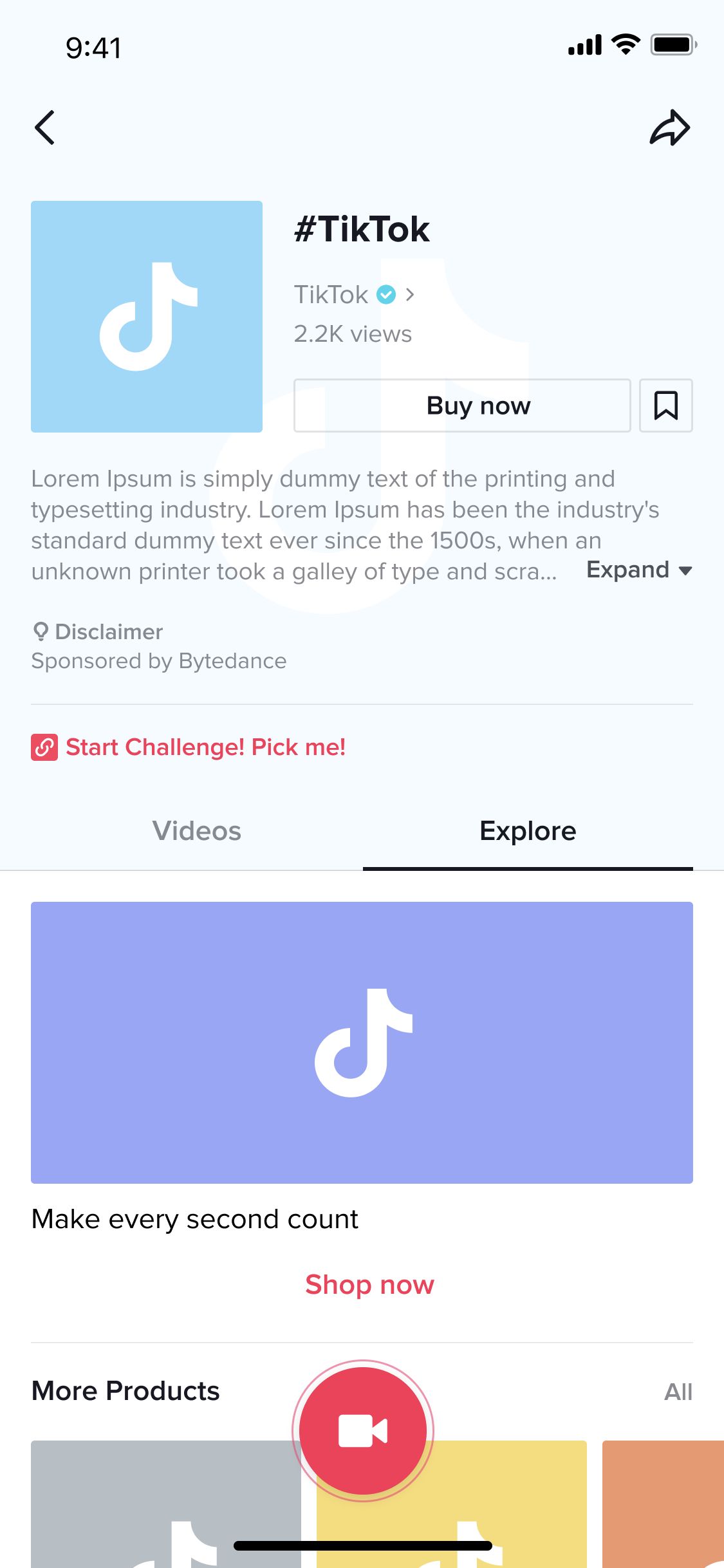
Task: View All under More Products
Action: 678,1392
